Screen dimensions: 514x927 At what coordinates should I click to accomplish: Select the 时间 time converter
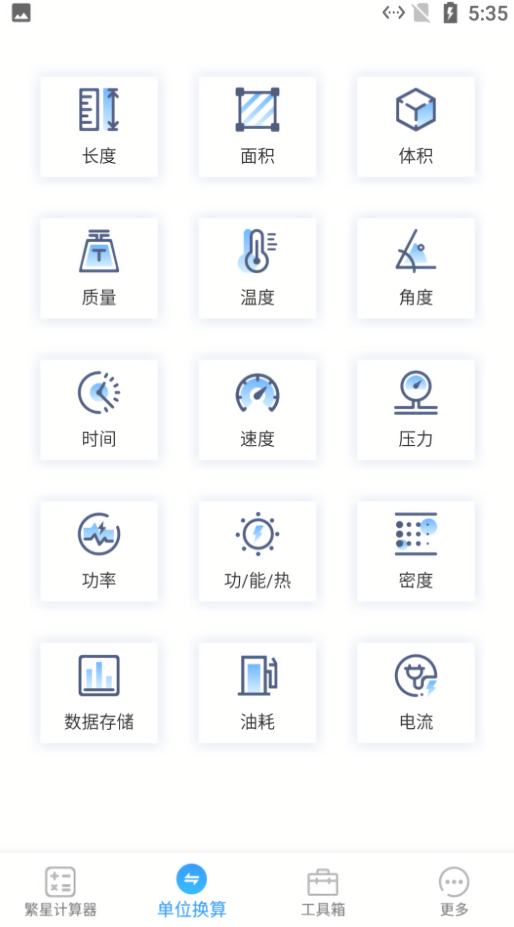99,410
